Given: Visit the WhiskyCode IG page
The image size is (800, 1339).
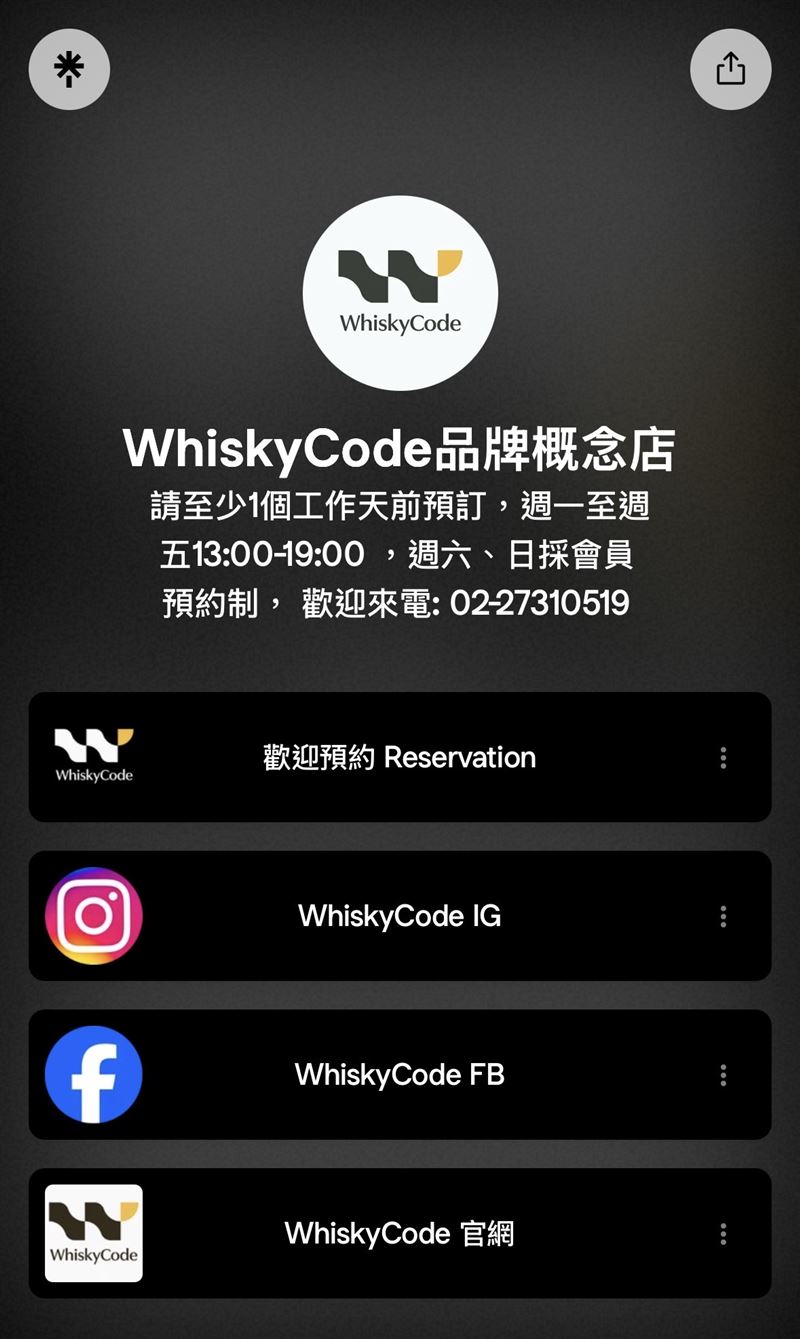Looking at the screenshot, I should [x=400, y=916].
